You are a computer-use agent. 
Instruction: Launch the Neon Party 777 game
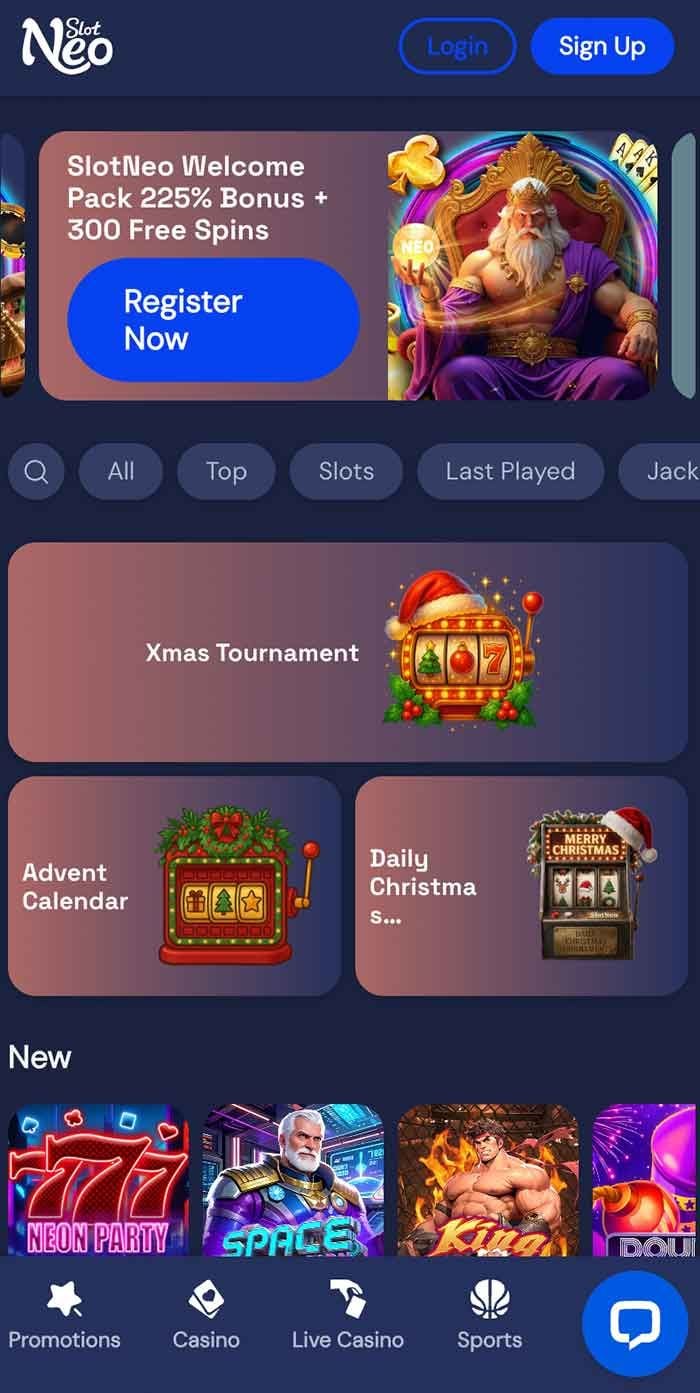[x=98, y=1180]
